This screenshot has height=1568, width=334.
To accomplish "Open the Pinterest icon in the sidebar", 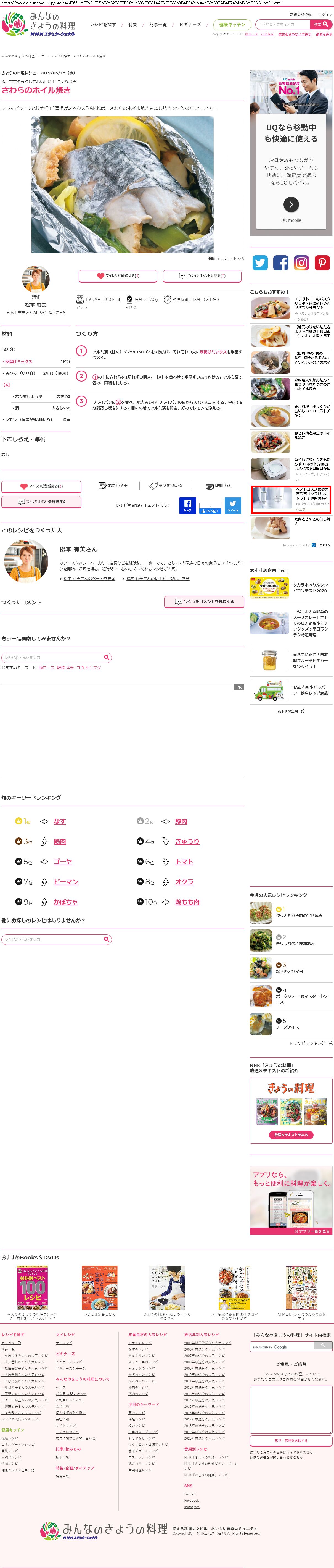I will [x=322, y=263].
